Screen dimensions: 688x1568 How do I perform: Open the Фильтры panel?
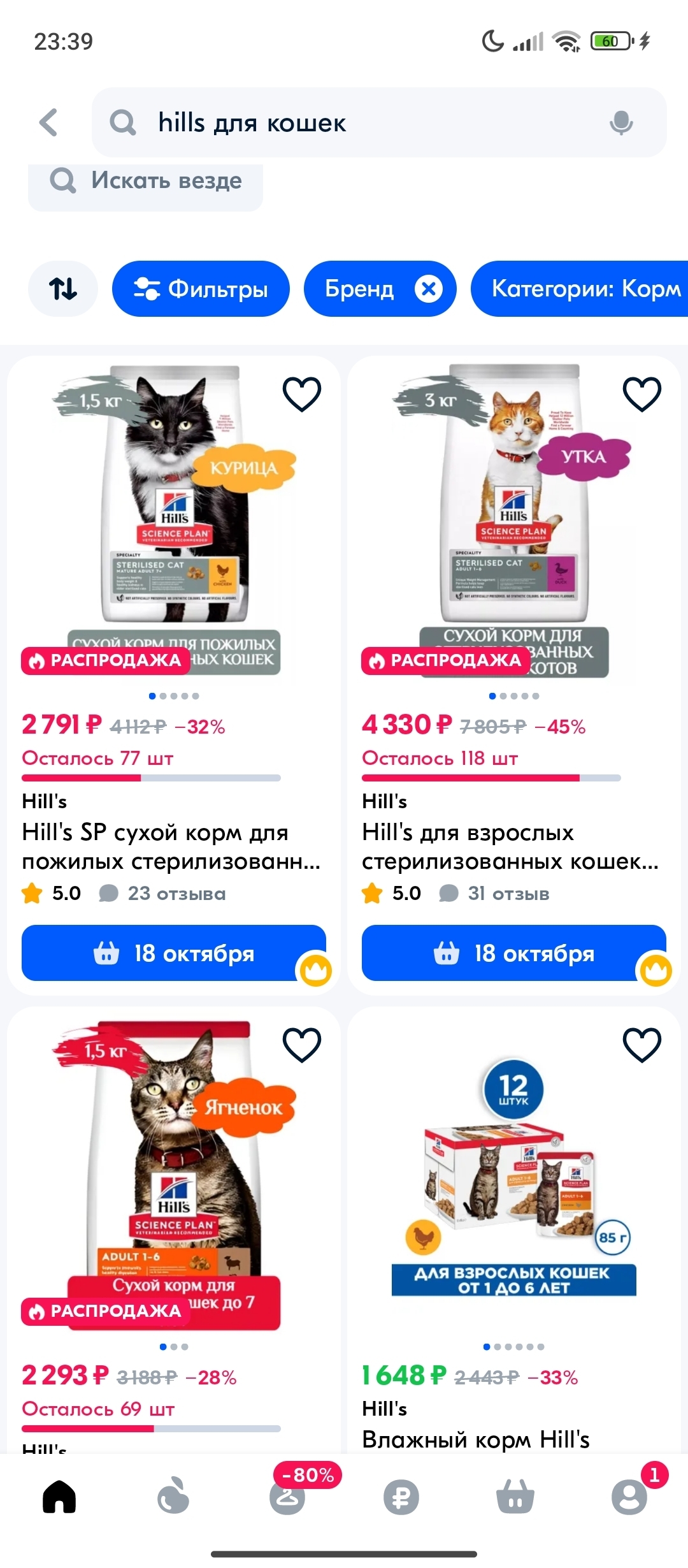pyautogui.click(x=201, y=289)
